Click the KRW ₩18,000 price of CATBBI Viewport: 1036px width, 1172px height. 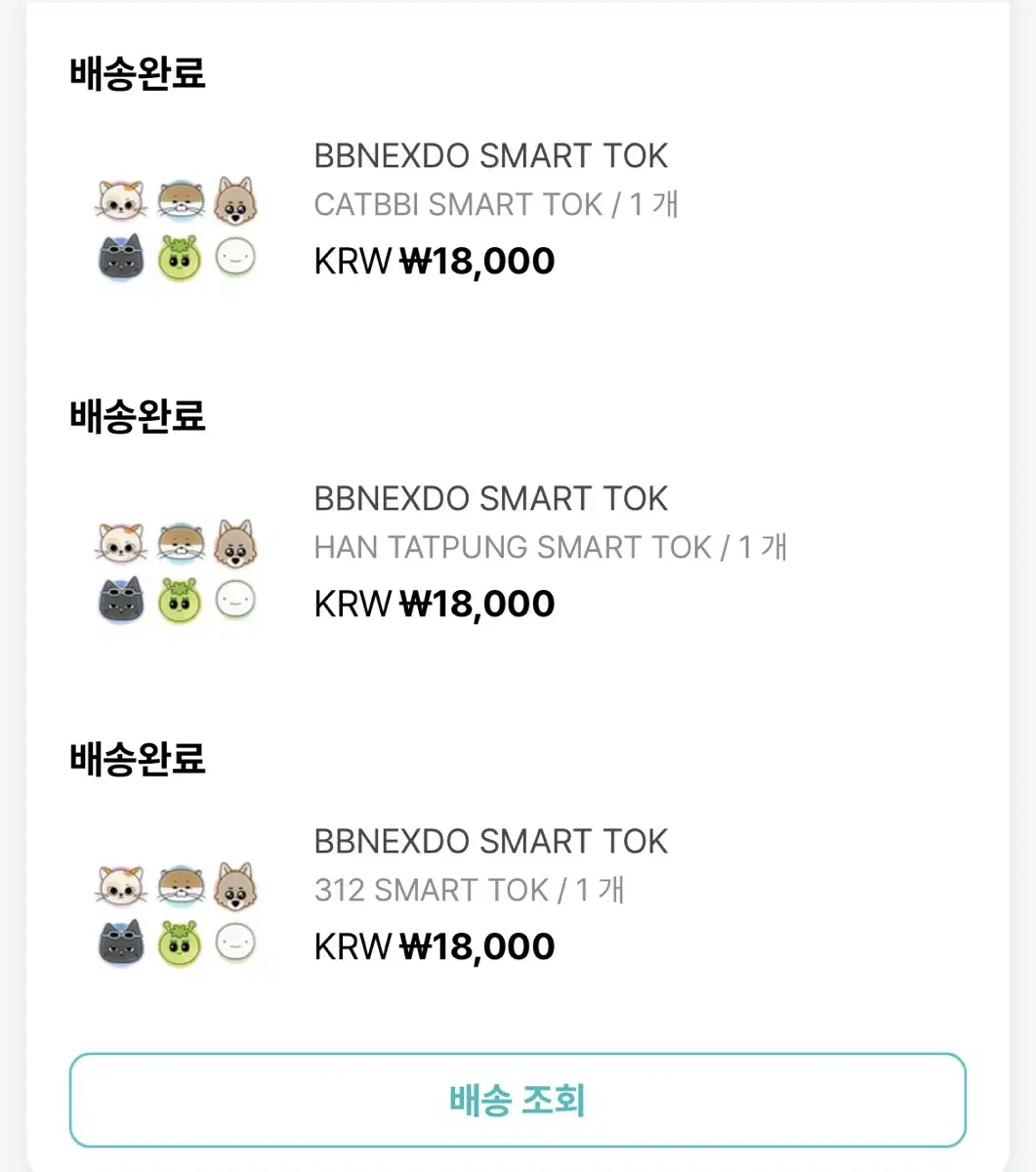click(x=434, y=260)
